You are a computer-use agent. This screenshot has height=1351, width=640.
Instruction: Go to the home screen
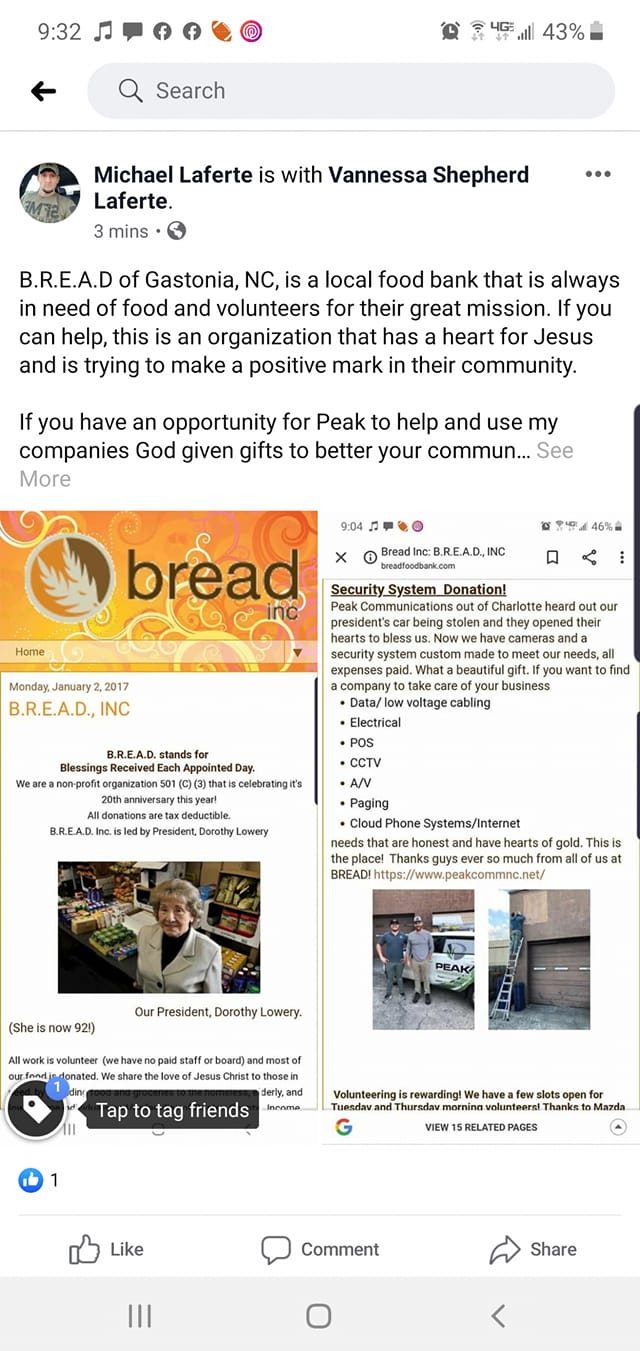319,1316
